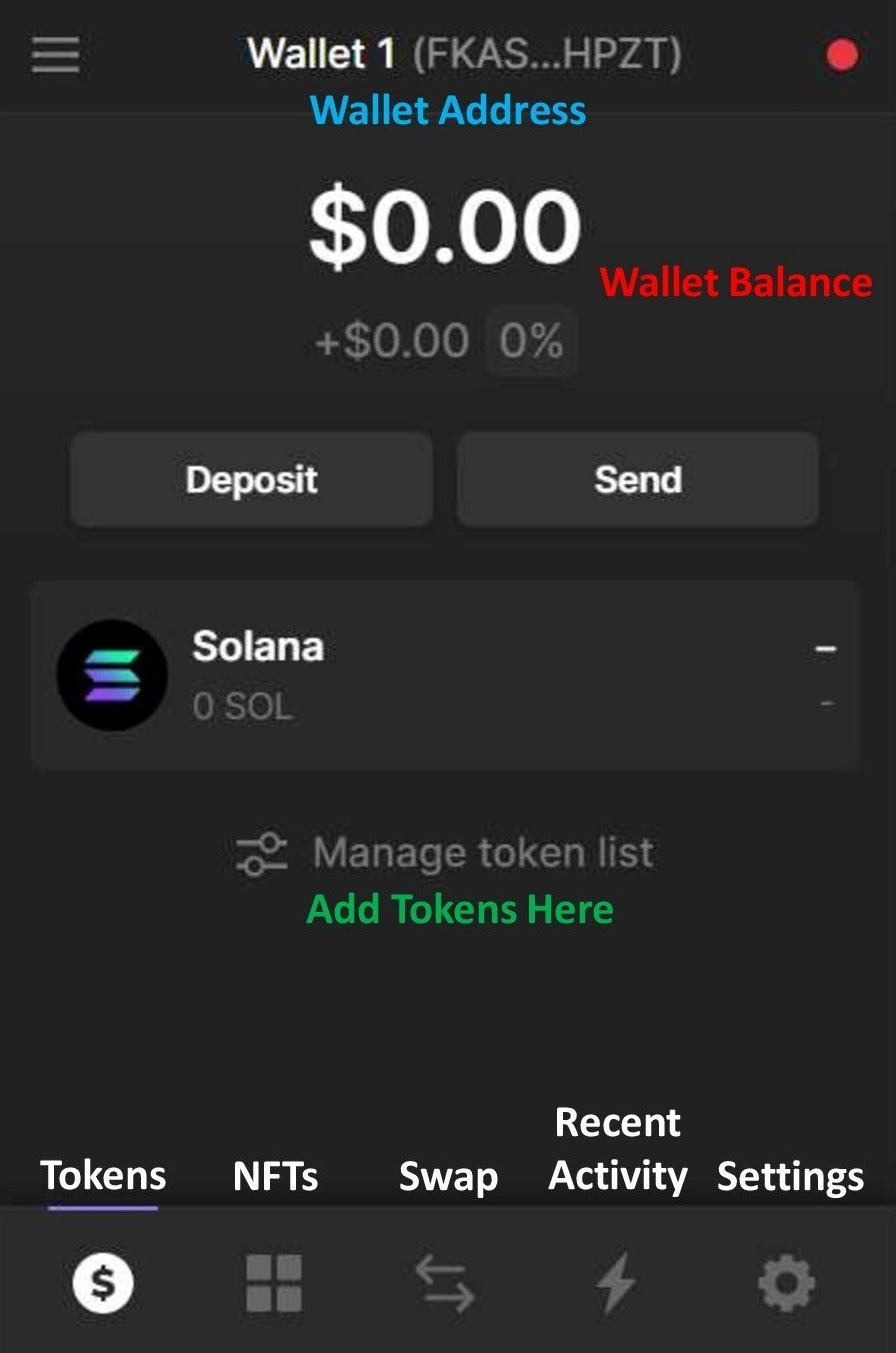Click the Solana token logo
896x1353 pixels.
pos(113,674)
